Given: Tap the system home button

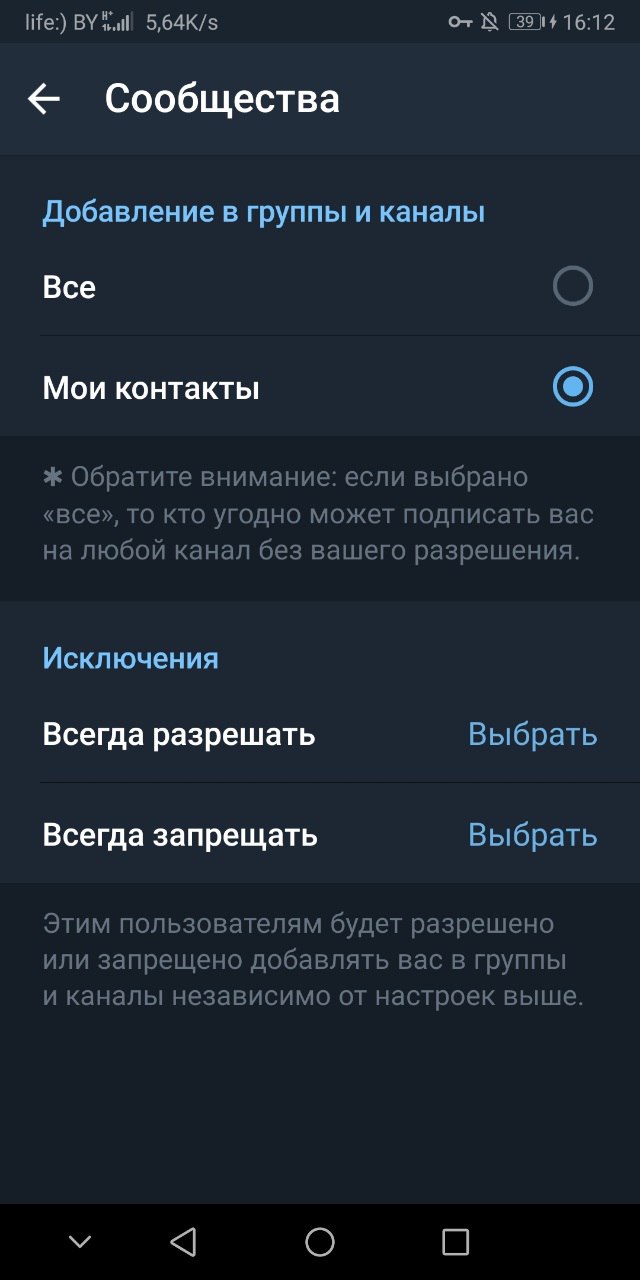Looking at the screenshot, I should pyautogui.click(x=320, y=1242).
